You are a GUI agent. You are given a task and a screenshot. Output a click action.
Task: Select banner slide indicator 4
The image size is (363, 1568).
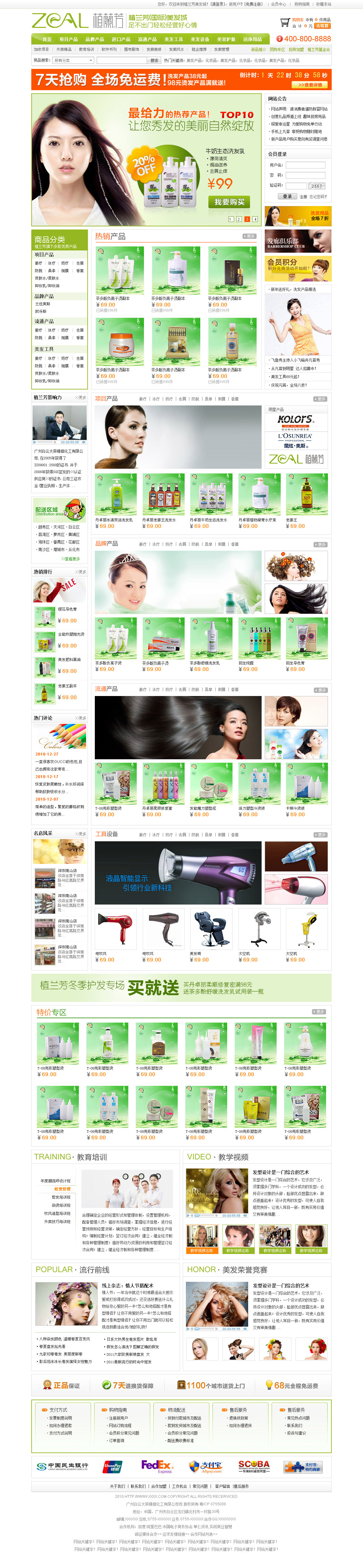pyautogui.click(x=255, y=219)
